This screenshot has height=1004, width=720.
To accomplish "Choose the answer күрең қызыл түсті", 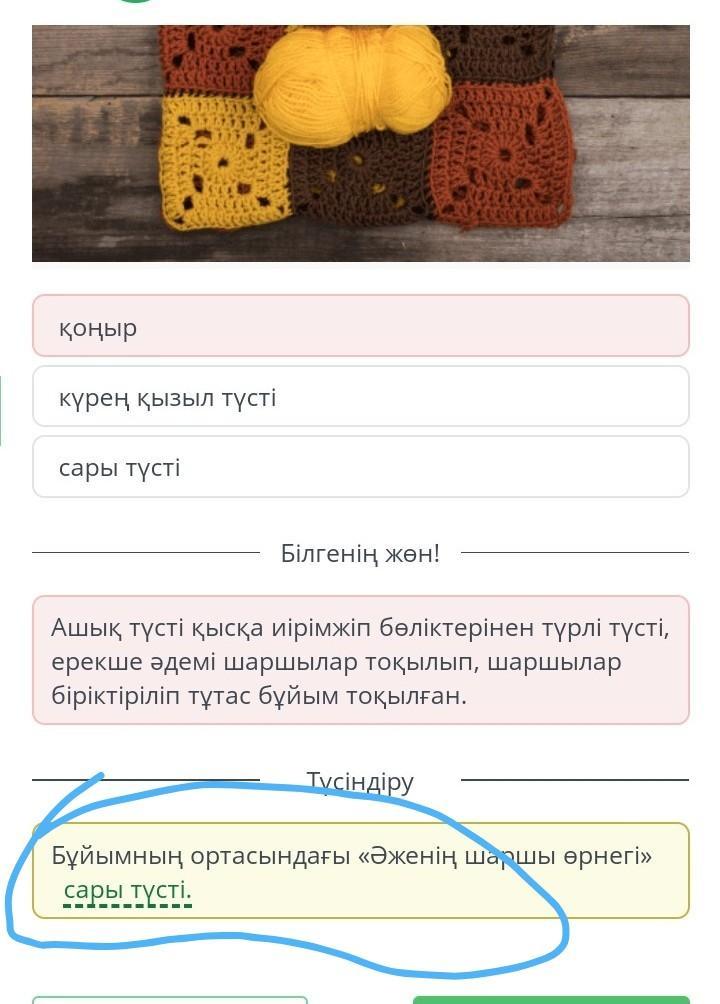I will tap(360, 396).
